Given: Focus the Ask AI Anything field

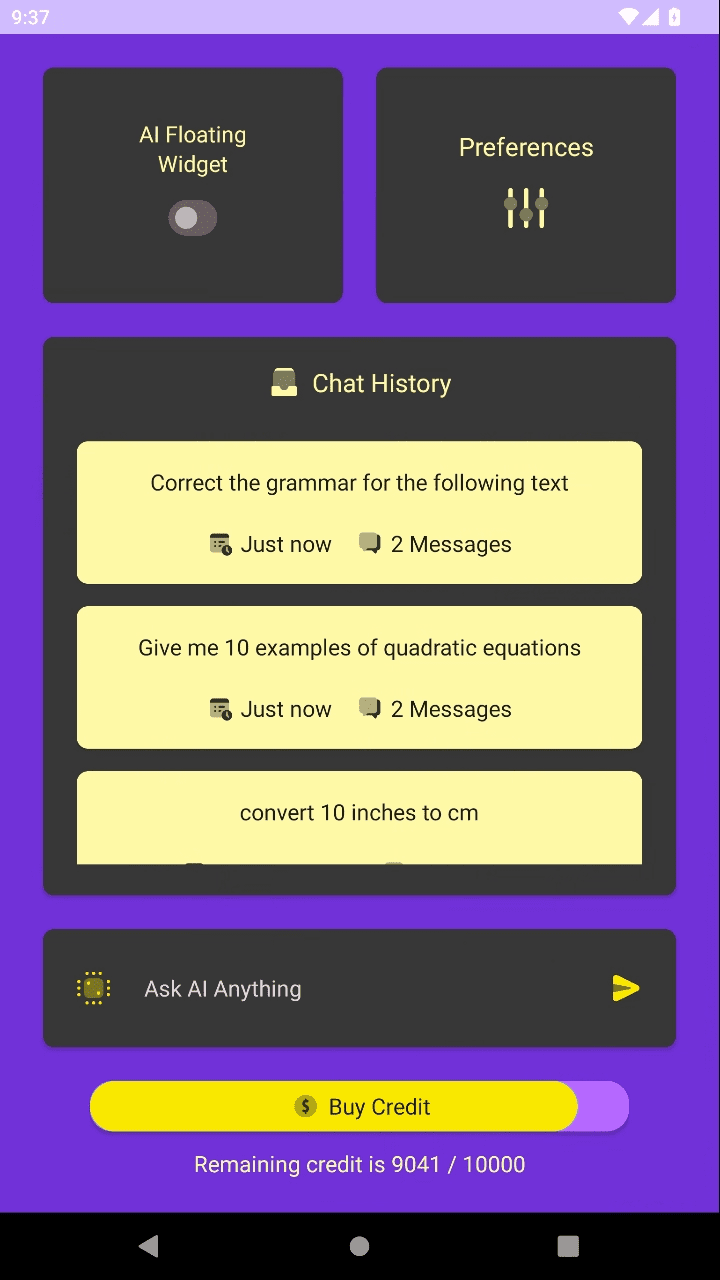Looking at the screenshot, I should click(x=360, y=988).
